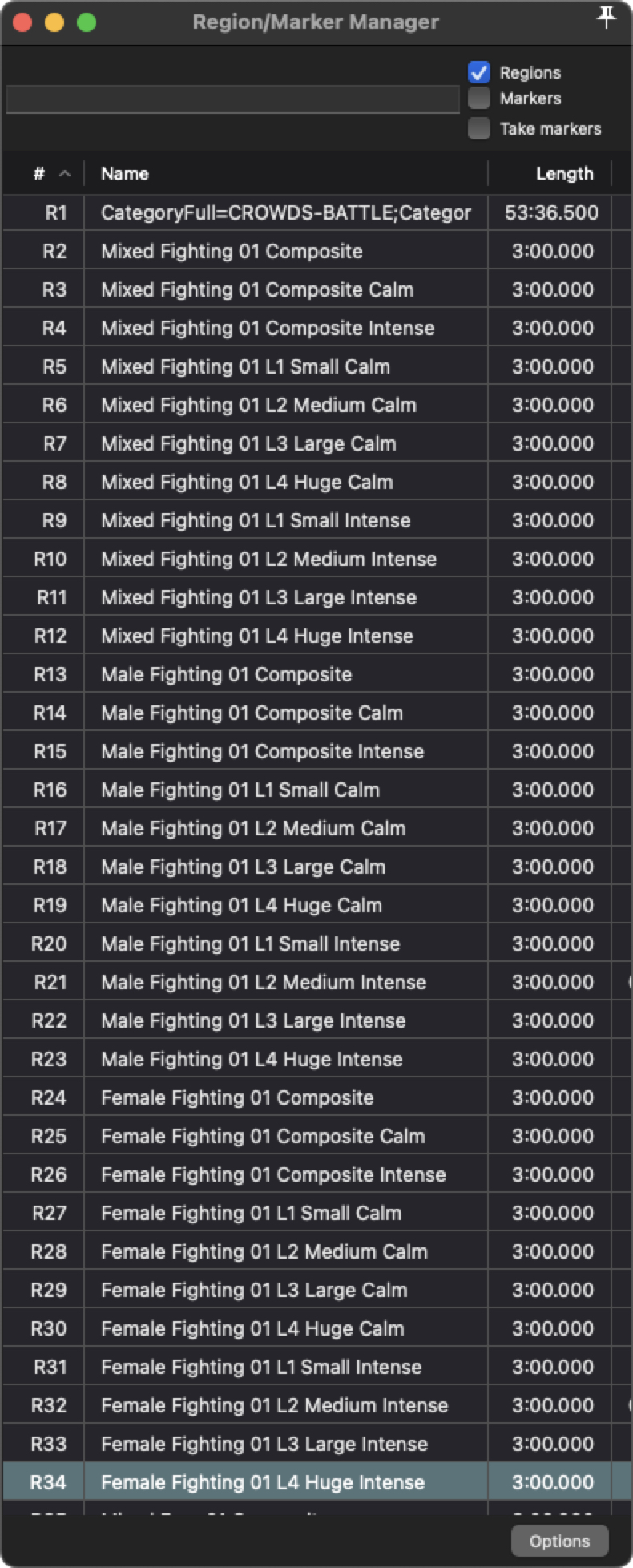633x1568 pixels.
Task: Select Male Fighting 01 L2 Medium Intense
Action: (263, 982)
